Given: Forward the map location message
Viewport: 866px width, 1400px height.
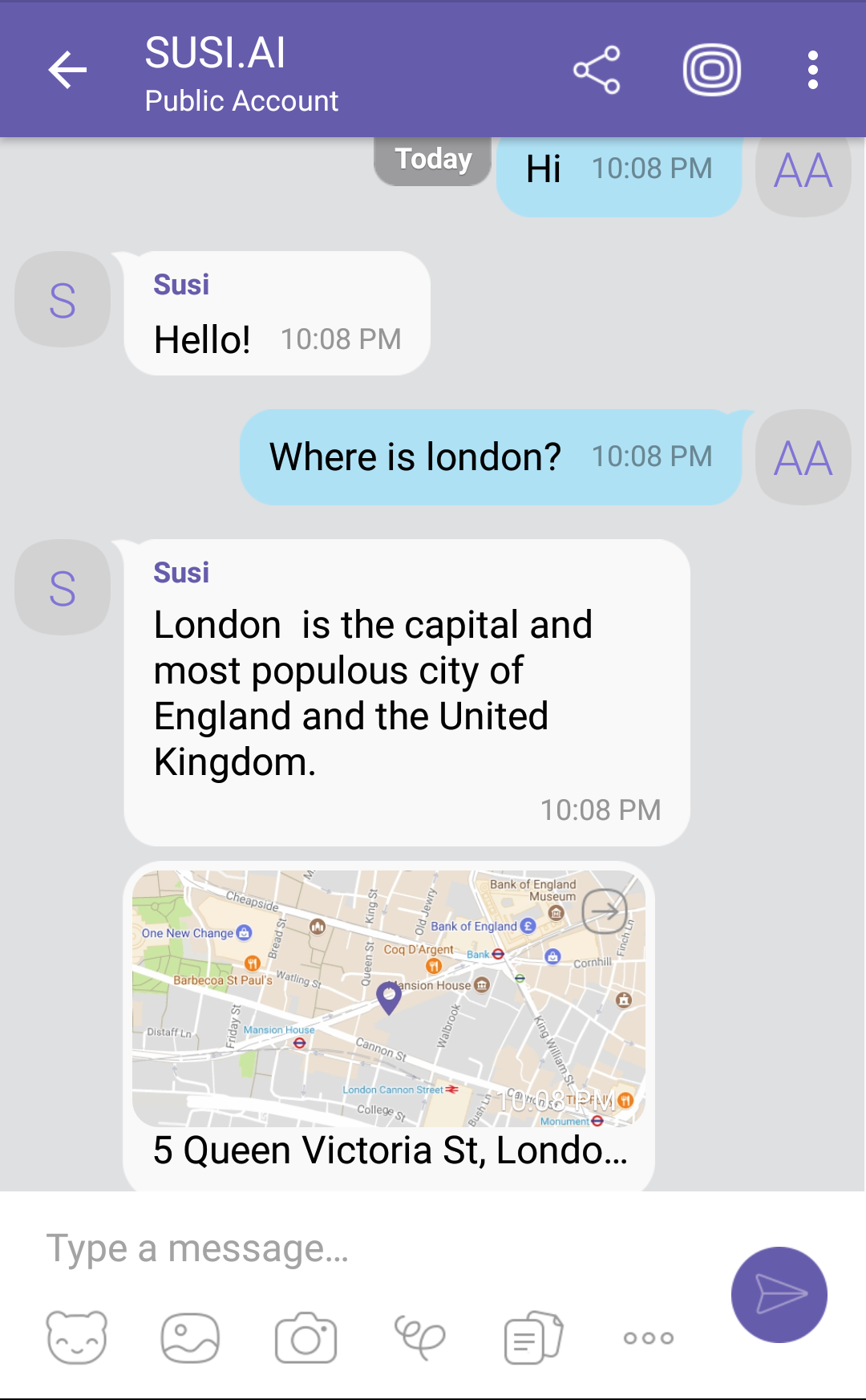Looking at the screenshot, I should 604,911.
